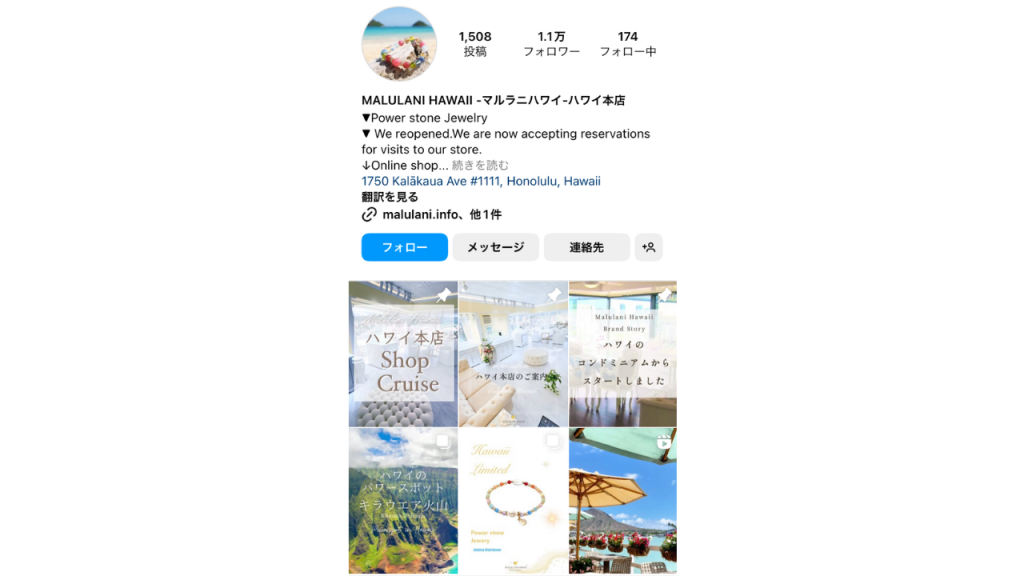1024x576 pixels.
Task: Open suggested accounts add-person icon
Action: pyautogui.click(x=648, y=247)
